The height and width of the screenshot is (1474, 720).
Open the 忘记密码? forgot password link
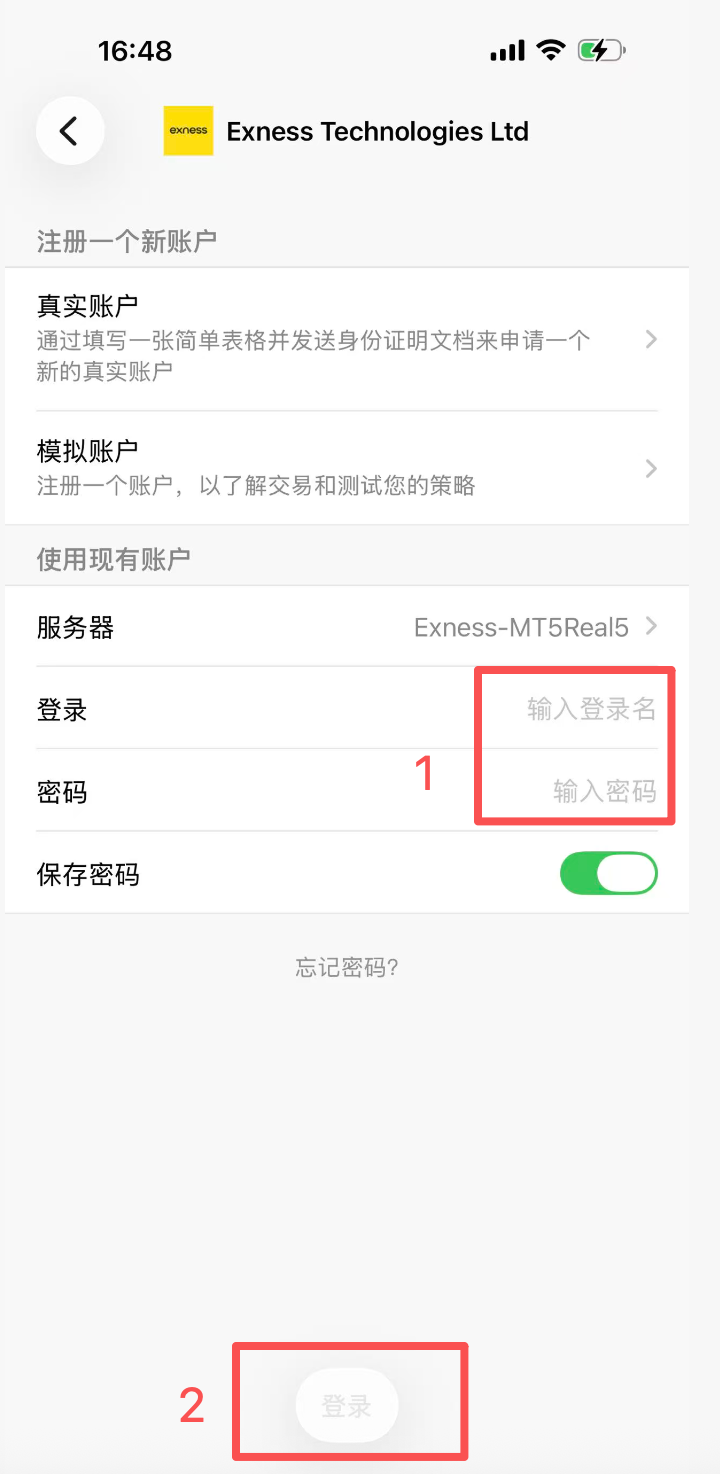click(347, 967)
